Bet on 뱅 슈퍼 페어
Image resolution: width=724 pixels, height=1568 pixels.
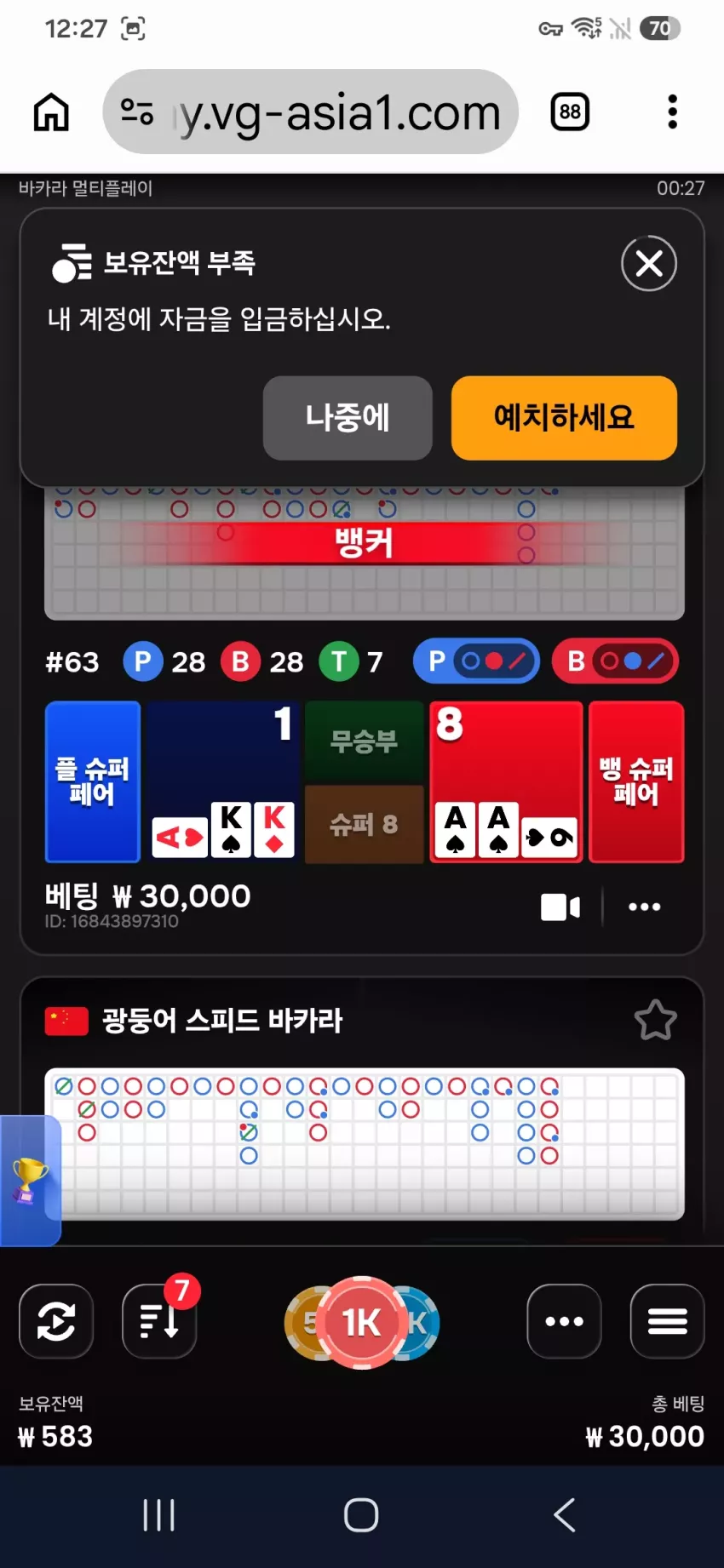click(x=636, y=781)
